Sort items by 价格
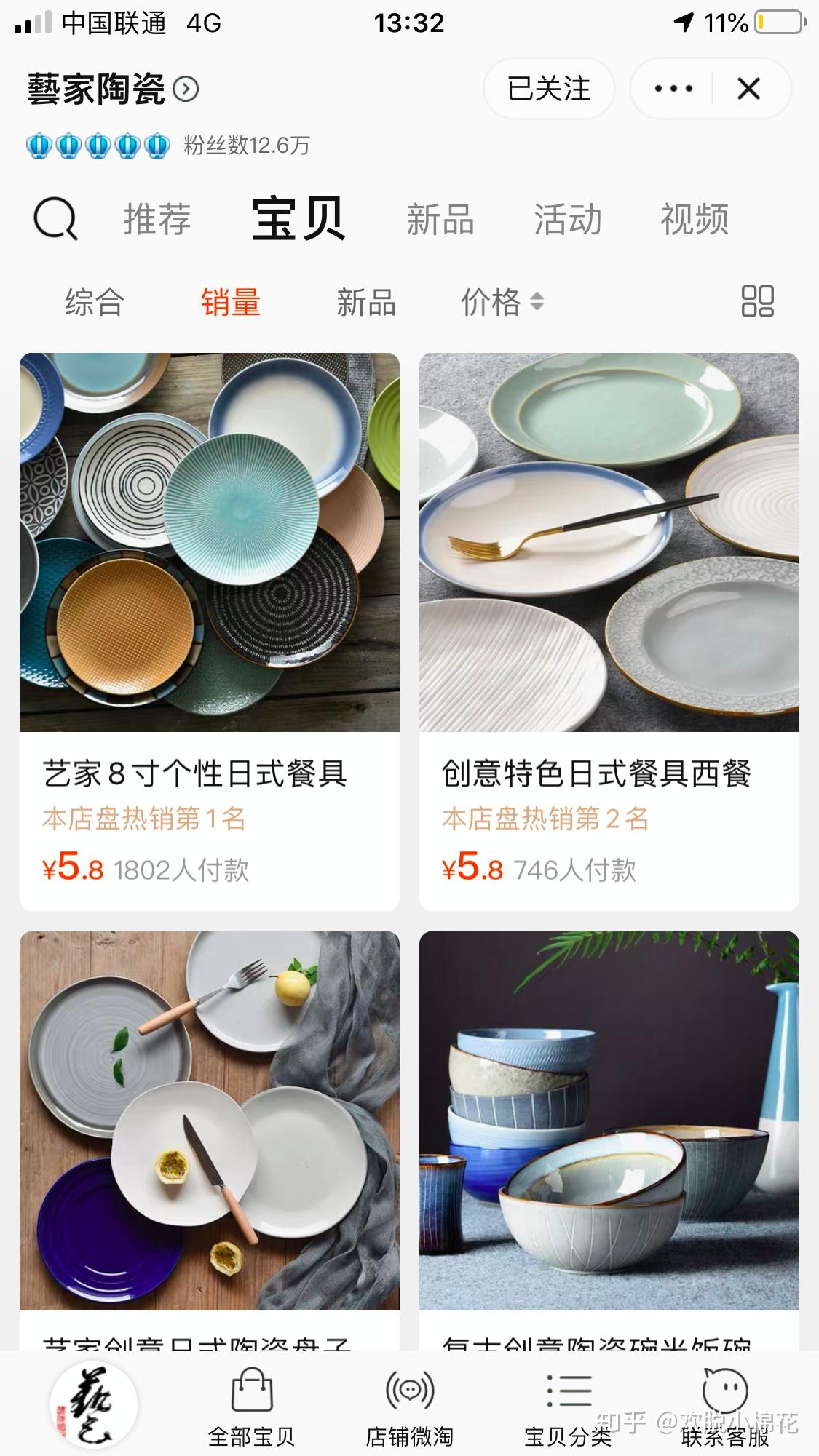819x1456 pixels. point(502,302)
